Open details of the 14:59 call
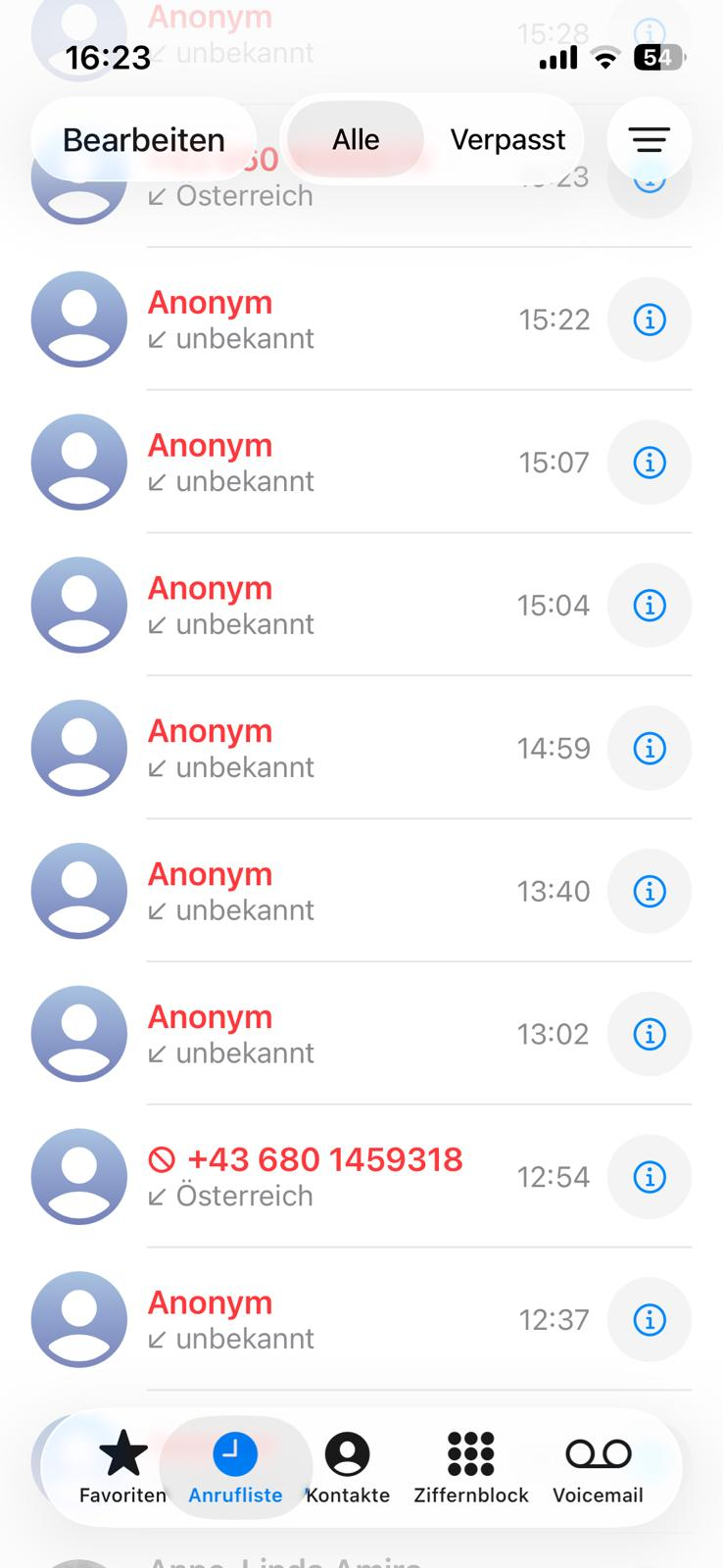 pyautogui.click(x=649, y=749)
